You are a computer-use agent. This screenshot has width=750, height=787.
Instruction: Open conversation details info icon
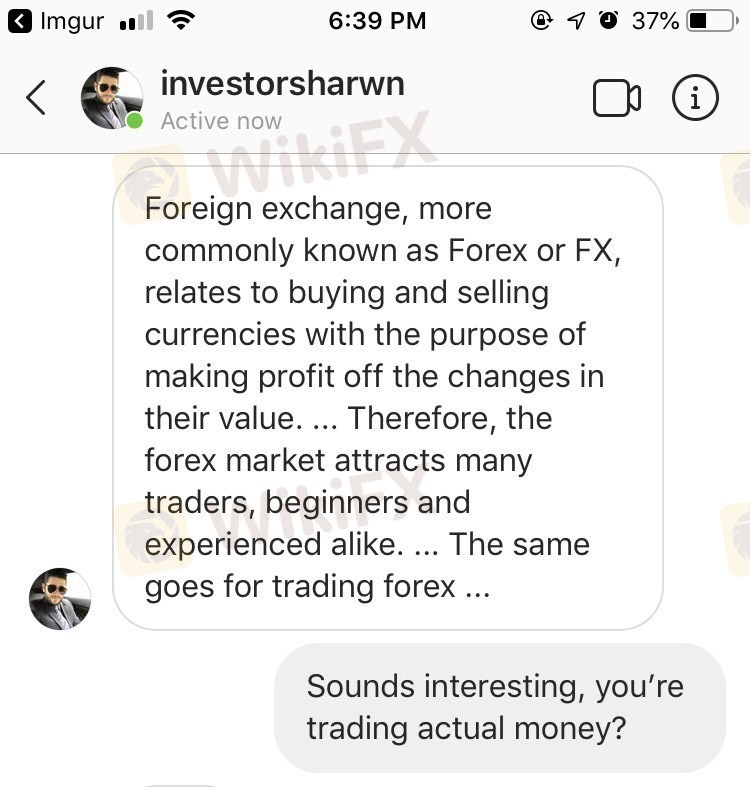tap(695, 98)
